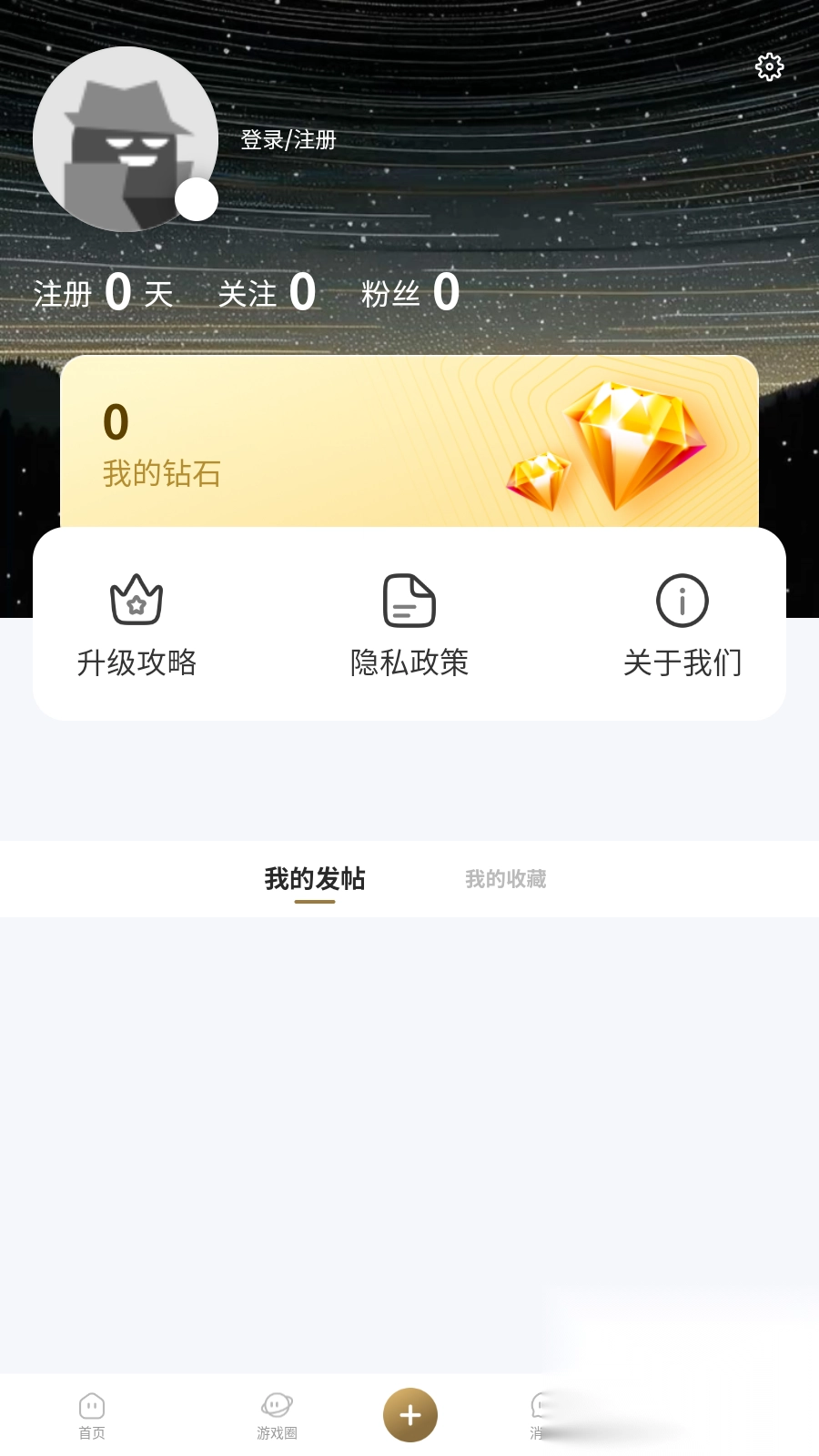Image resolution: width=819 pixels, height=1456 pixels.
Task: Open 升级攻略 upgrade guide
Action: click(x=136, y=663)
